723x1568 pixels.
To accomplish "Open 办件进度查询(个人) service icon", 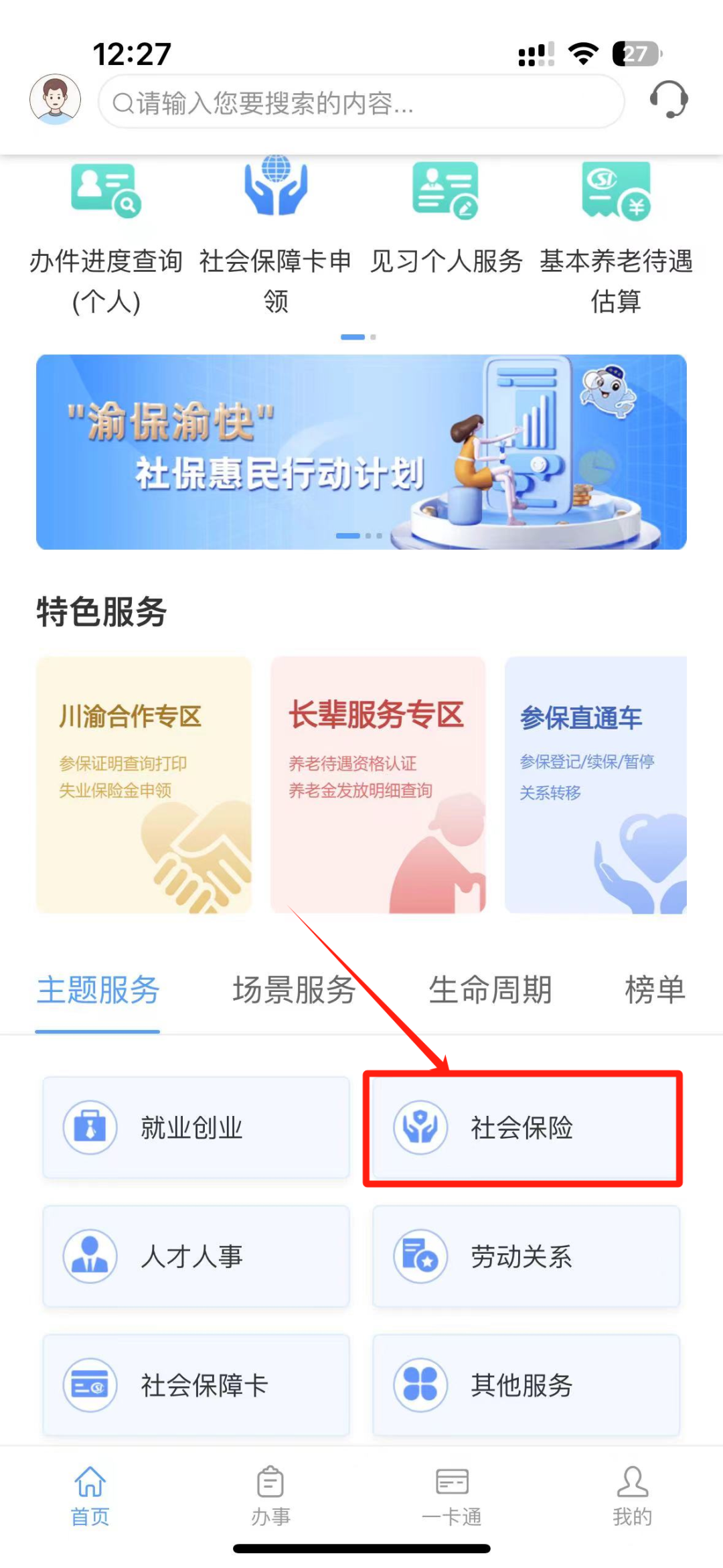I will point(107,221).
